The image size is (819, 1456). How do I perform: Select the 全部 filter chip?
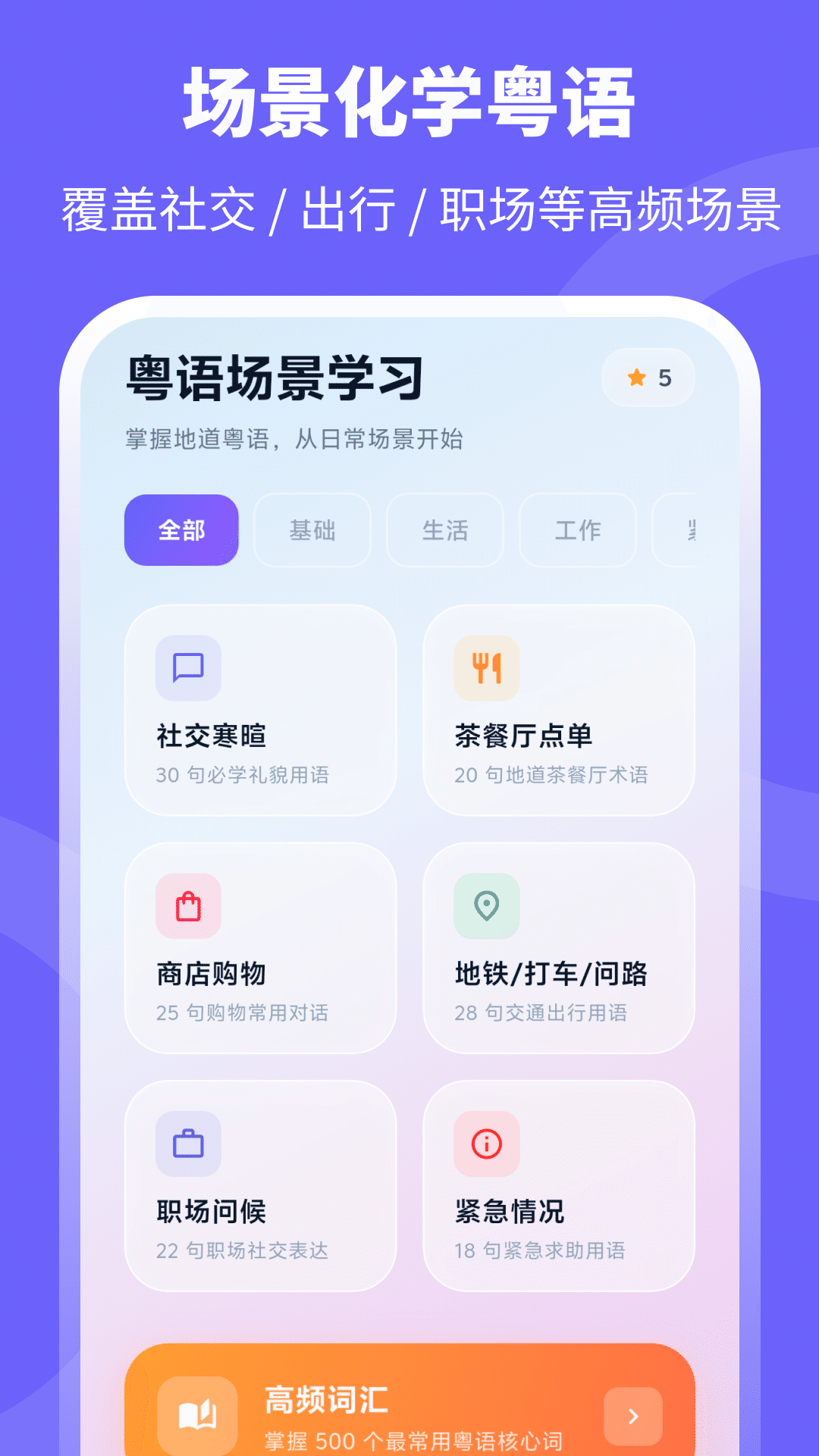click(x=180, y=530)
